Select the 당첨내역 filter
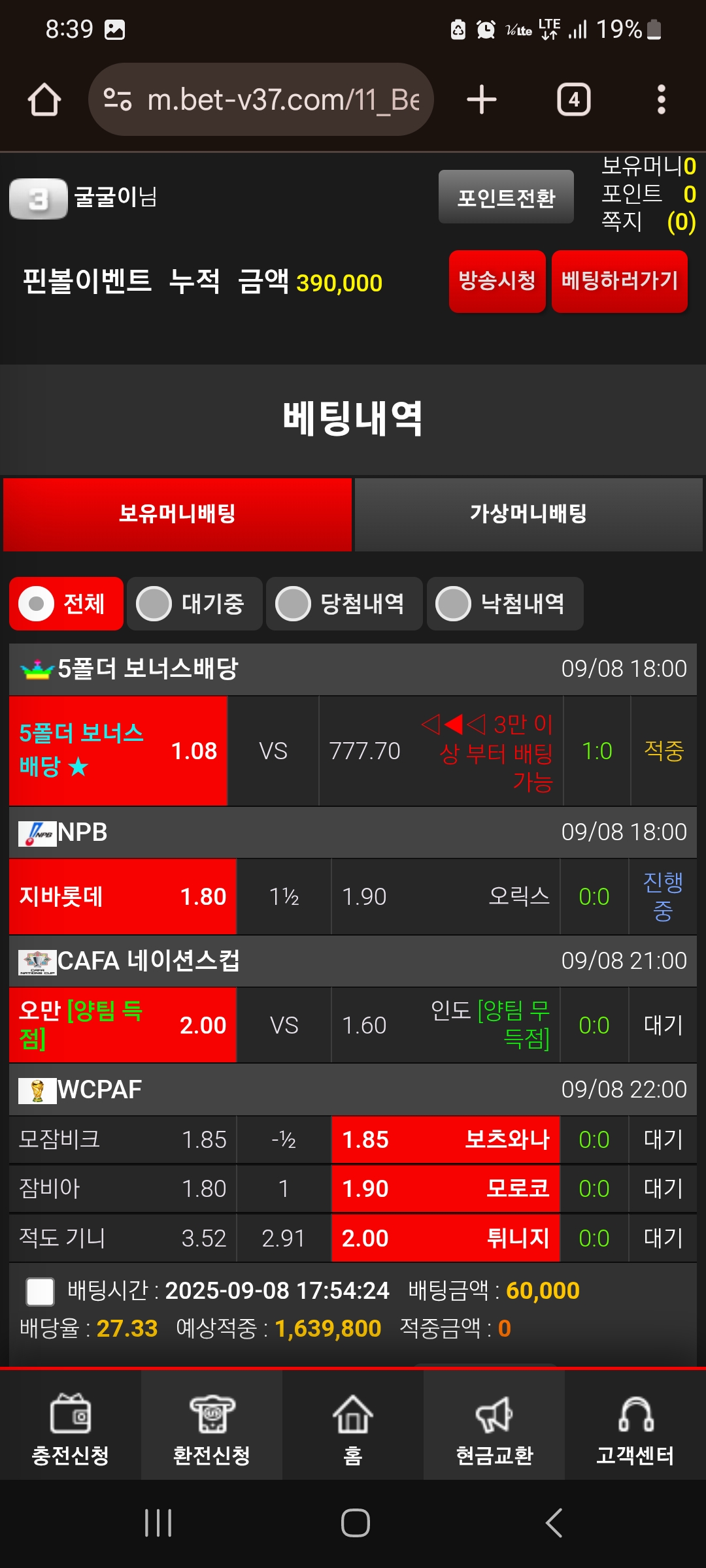 [x=345, y=604]
